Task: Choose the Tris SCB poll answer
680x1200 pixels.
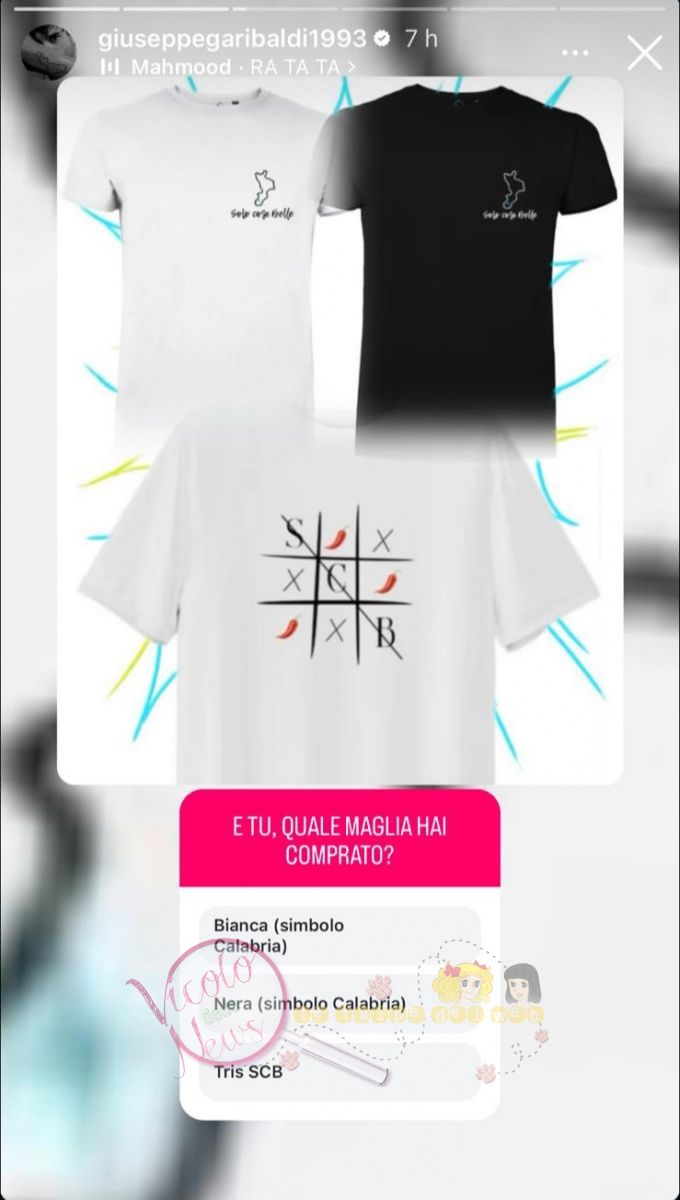Action: point(340,1072)
